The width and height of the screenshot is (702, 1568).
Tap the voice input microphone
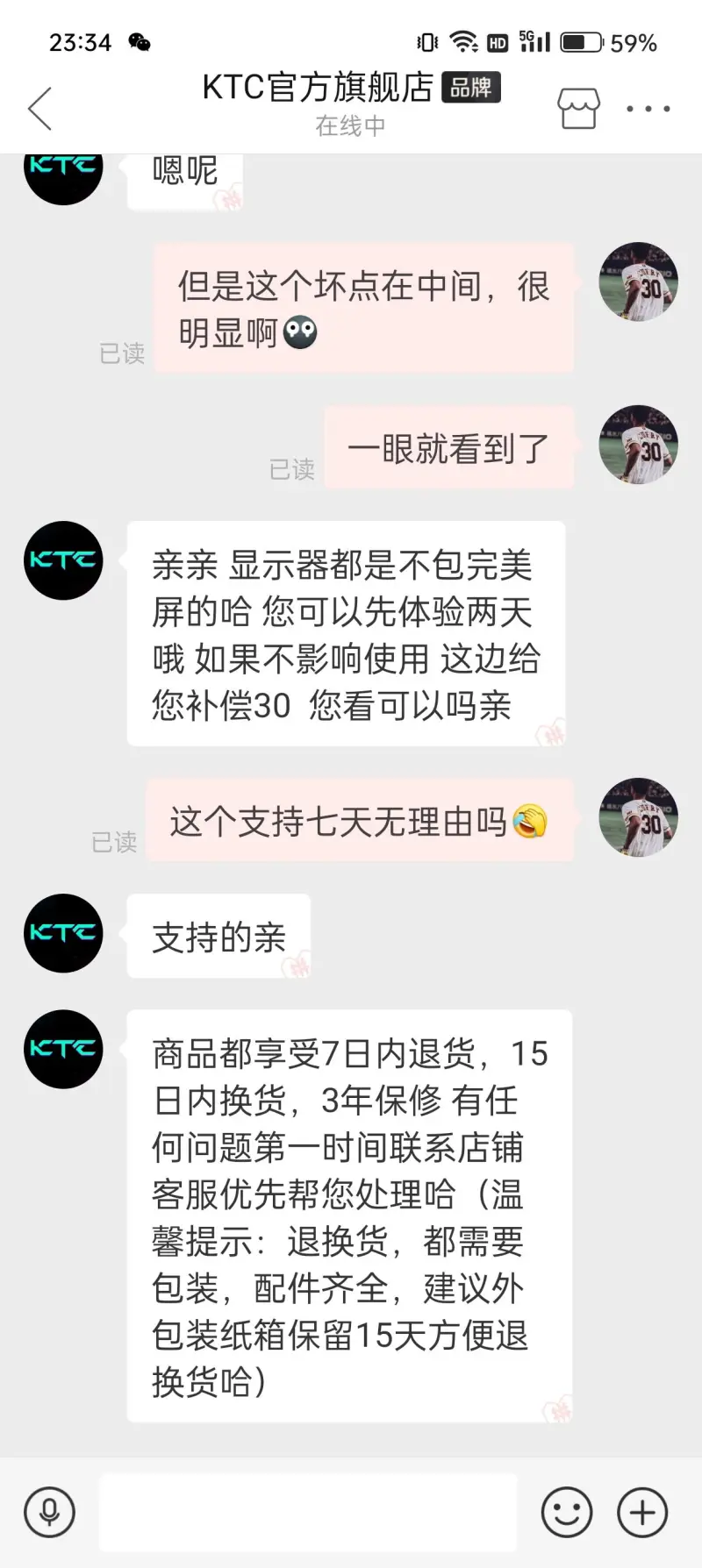pyautogui.click(x=49, y=1512)
